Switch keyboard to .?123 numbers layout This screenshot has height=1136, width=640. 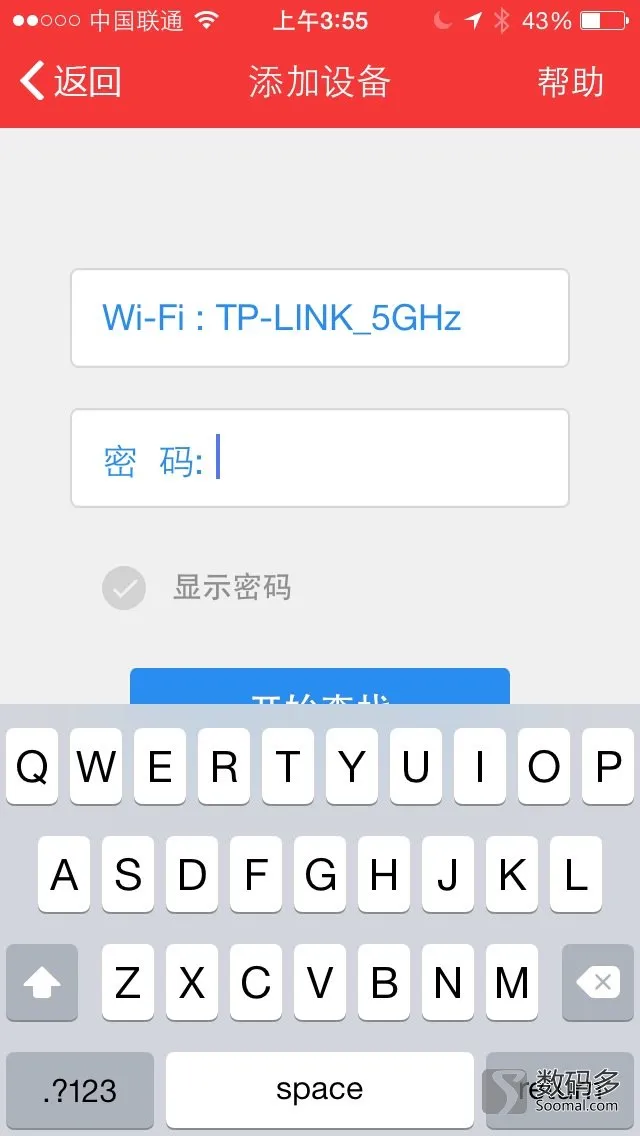coord(80,1090)
